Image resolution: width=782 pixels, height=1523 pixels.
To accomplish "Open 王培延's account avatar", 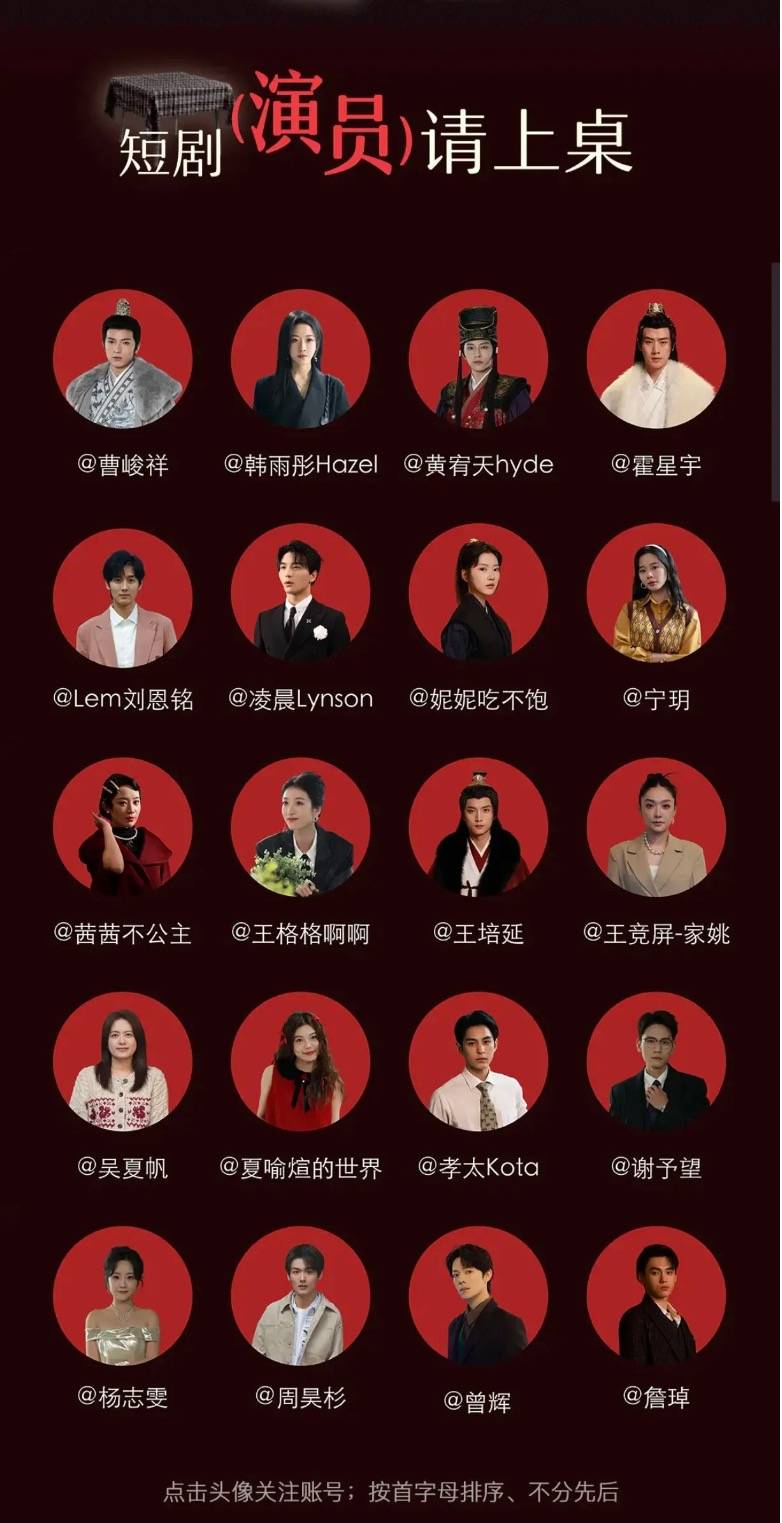I will click(x=479, y=827).
